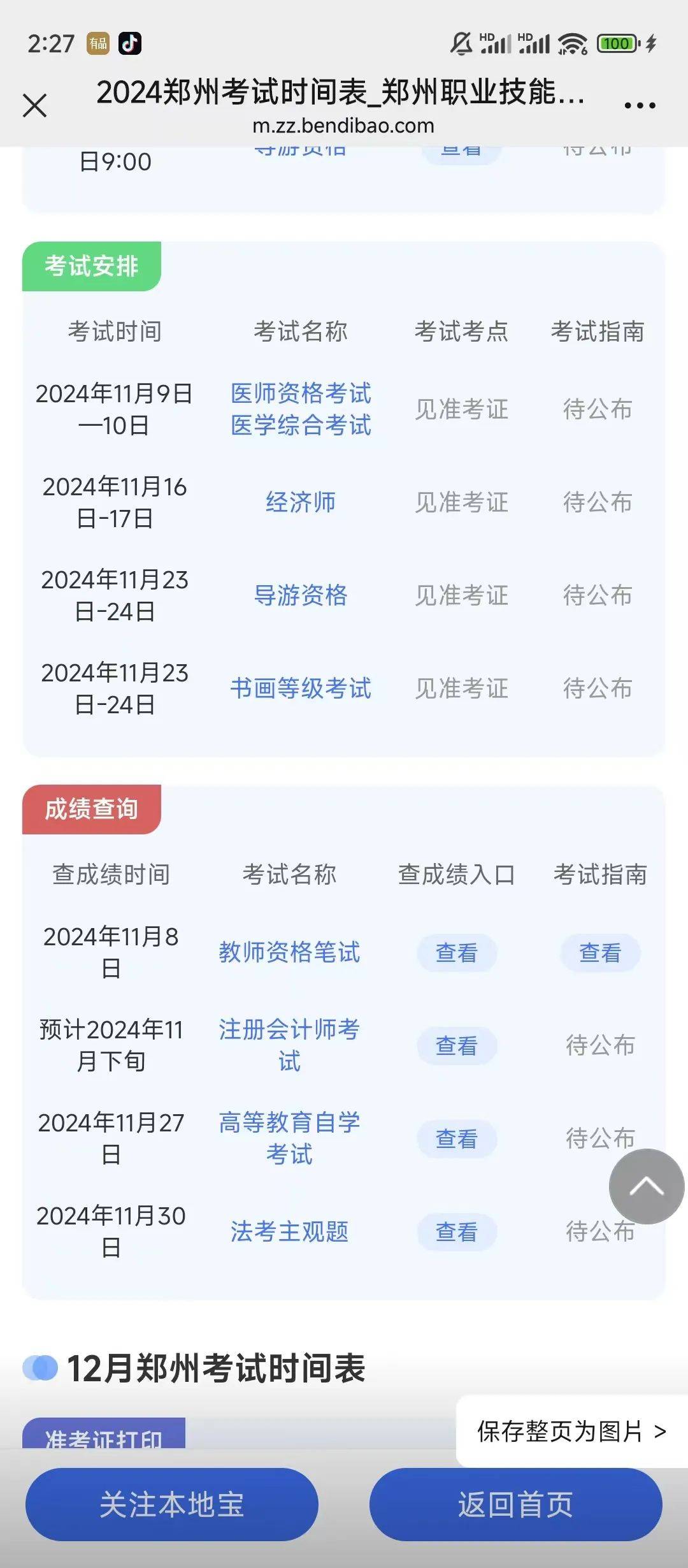The width and height of the screenshot is (688, 1568).
Task: View the exam guide for 教师资格笔试
Action: [600, 953]
